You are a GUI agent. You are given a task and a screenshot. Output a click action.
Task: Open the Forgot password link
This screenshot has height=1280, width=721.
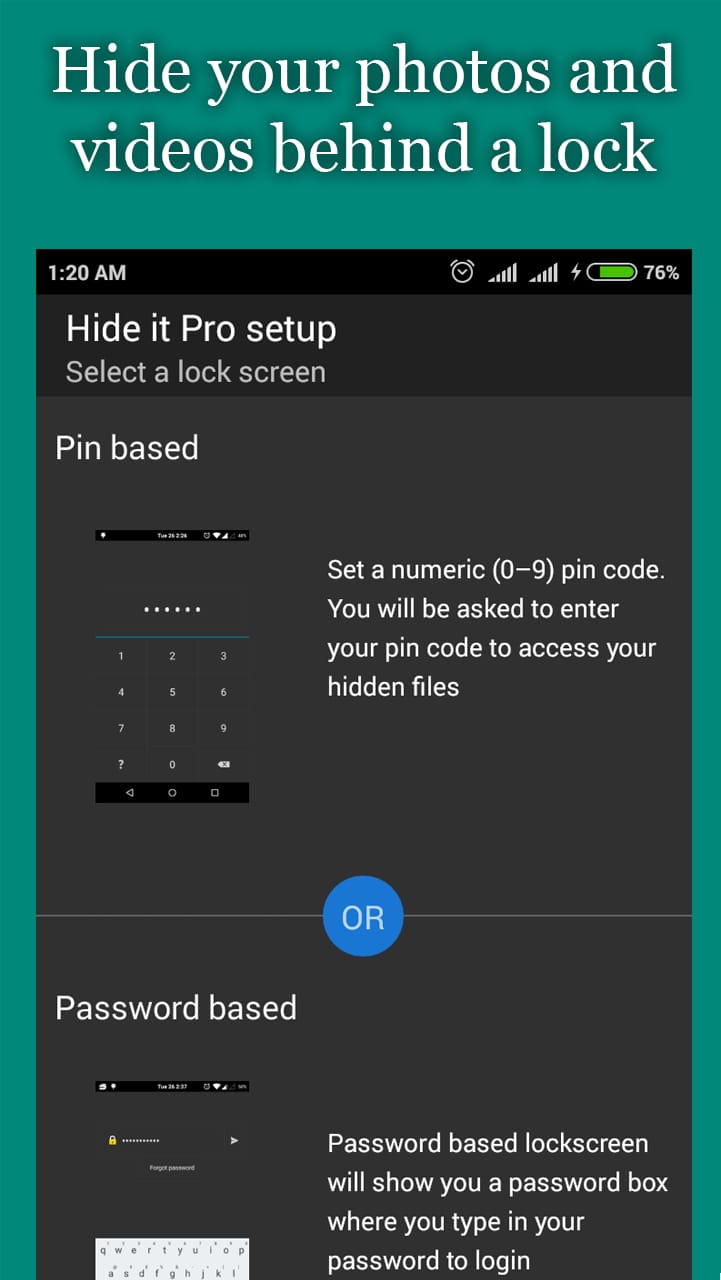pyautogui.click(x=172, y=1168)
